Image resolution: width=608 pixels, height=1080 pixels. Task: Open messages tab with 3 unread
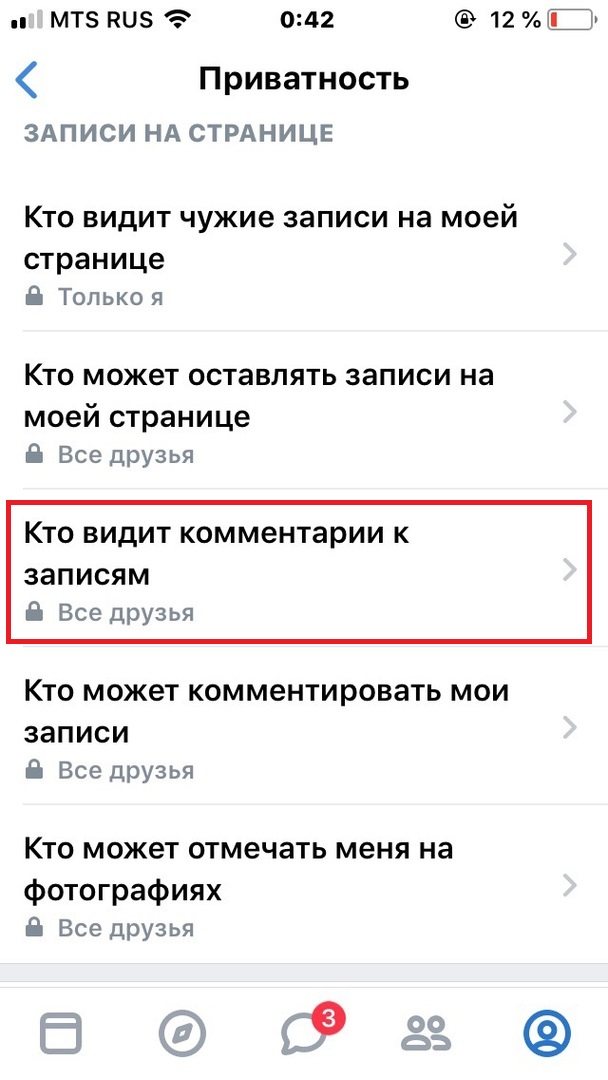(305, 1033)
